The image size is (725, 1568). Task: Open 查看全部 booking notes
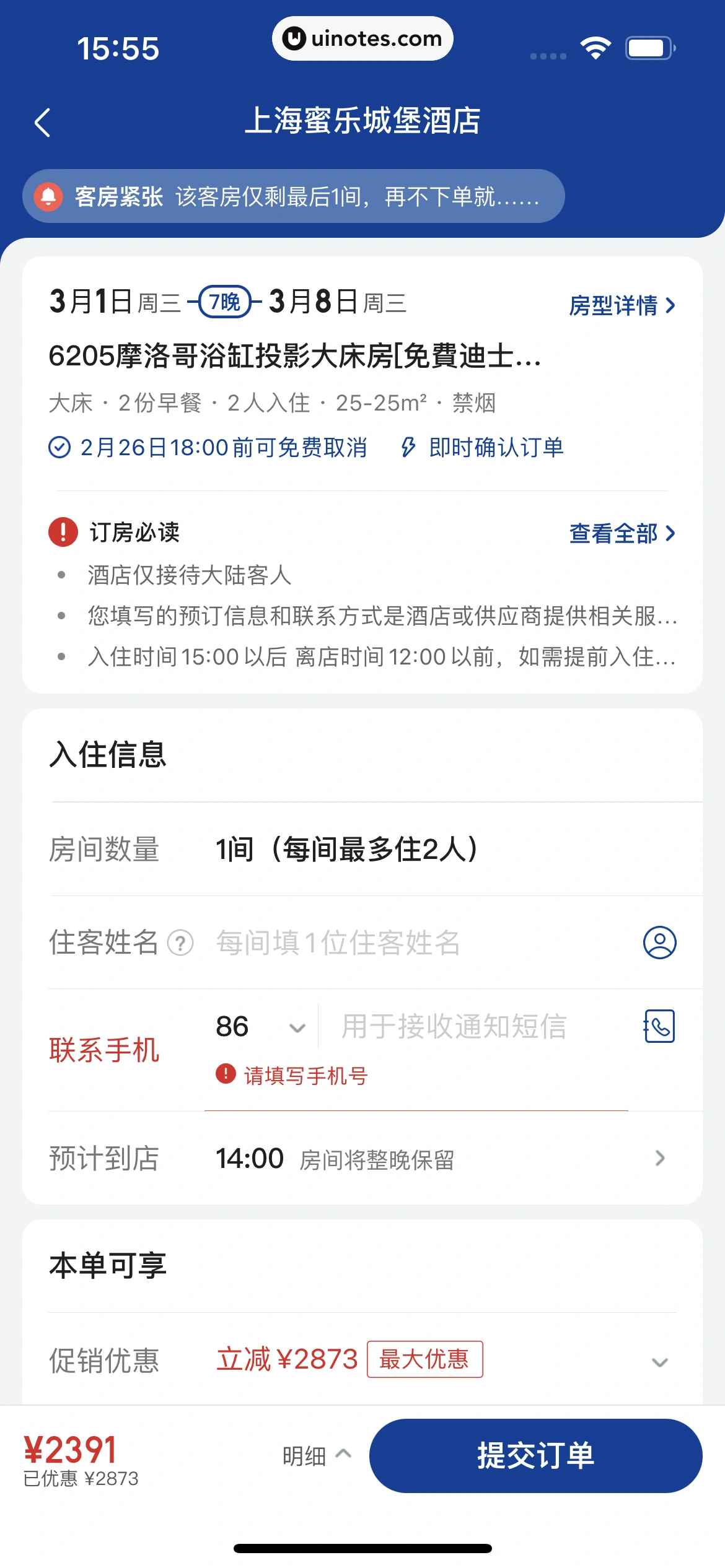[622, 533]
